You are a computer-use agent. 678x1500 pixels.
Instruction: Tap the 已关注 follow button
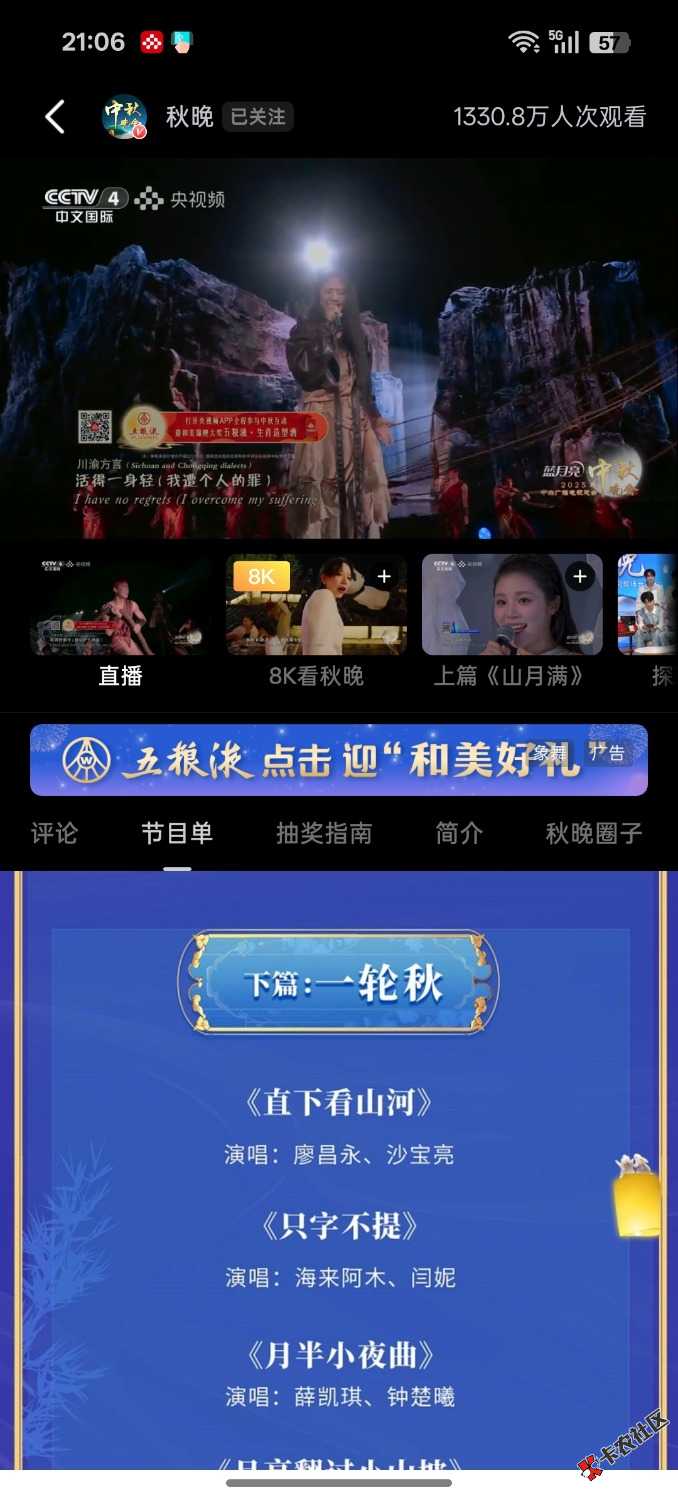pos(257,117)
